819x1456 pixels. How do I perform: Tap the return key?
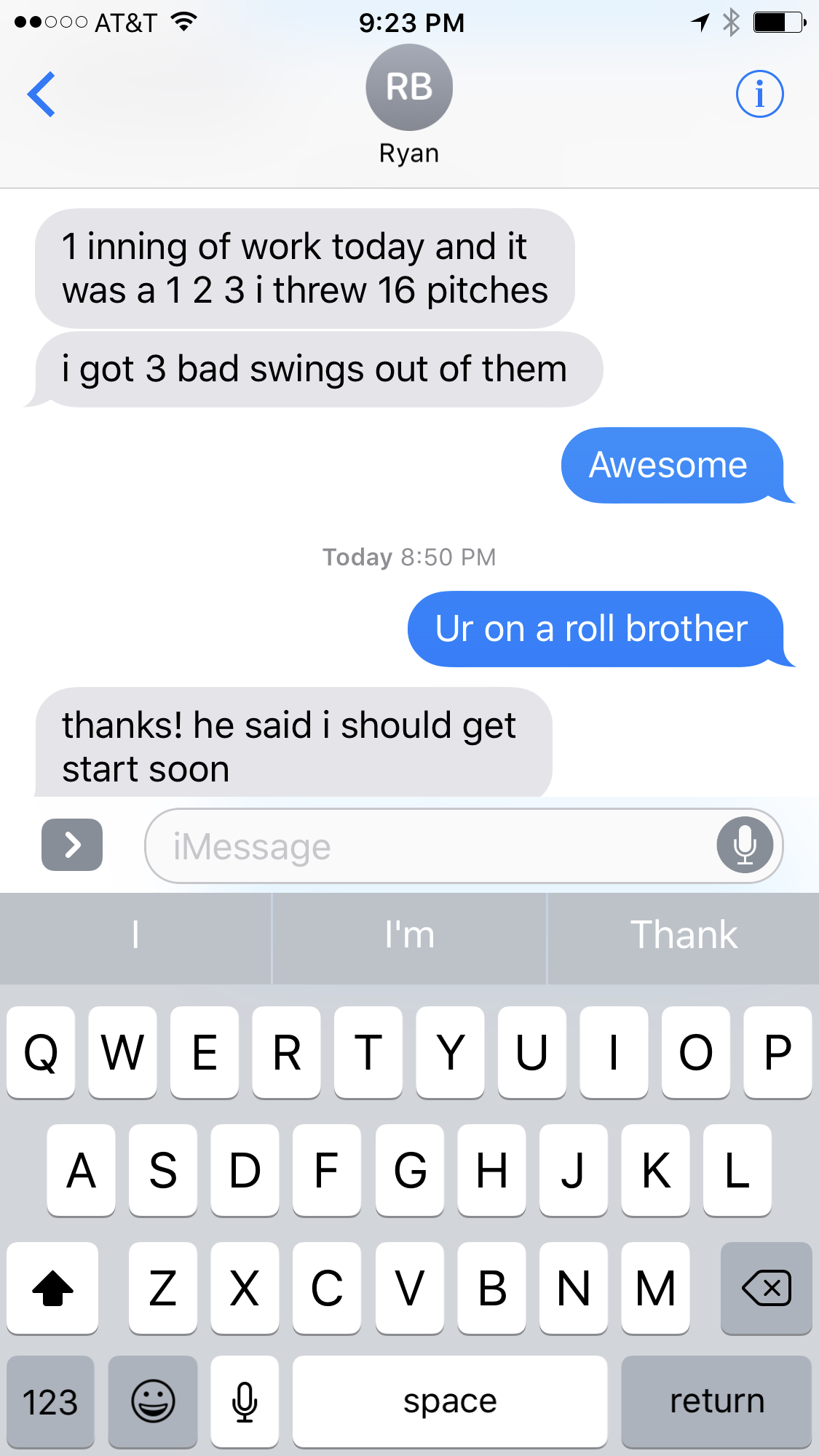[x=716, y=1402]
